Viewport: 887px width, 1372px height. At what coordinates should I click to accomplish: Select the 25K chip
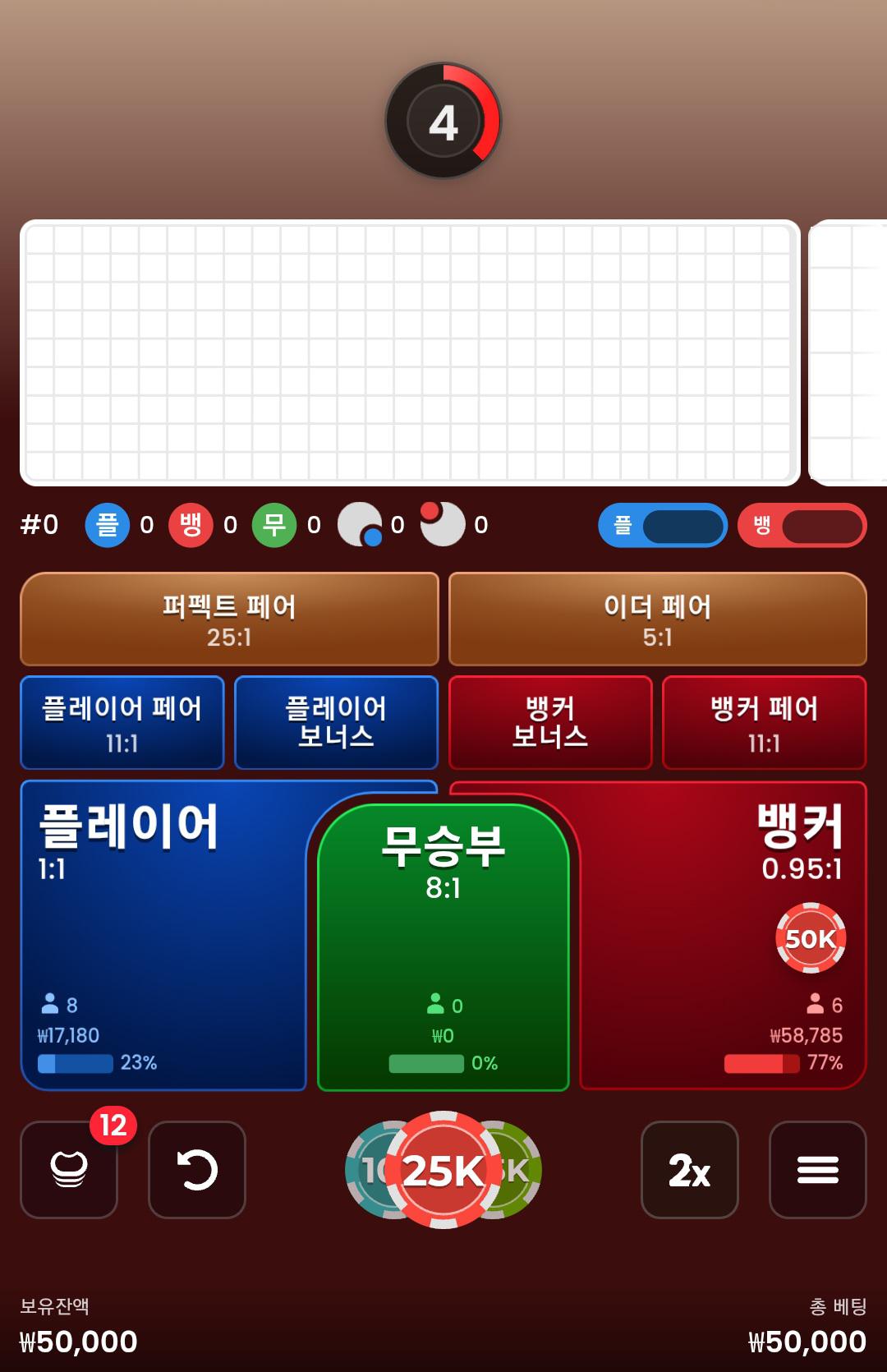point(443,1170)
